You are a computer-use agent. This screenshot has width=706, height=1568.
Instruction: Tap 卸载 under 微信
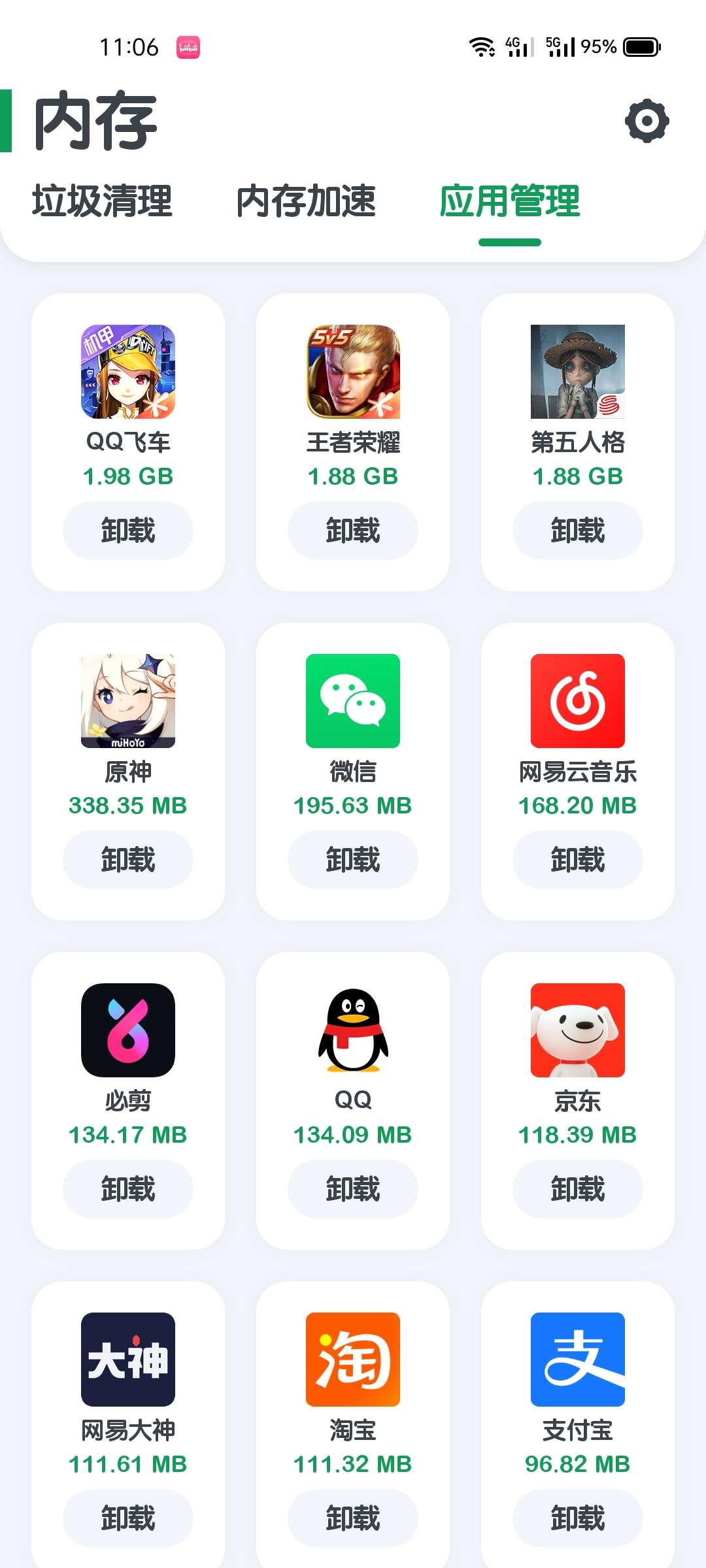tap(353, 860)
